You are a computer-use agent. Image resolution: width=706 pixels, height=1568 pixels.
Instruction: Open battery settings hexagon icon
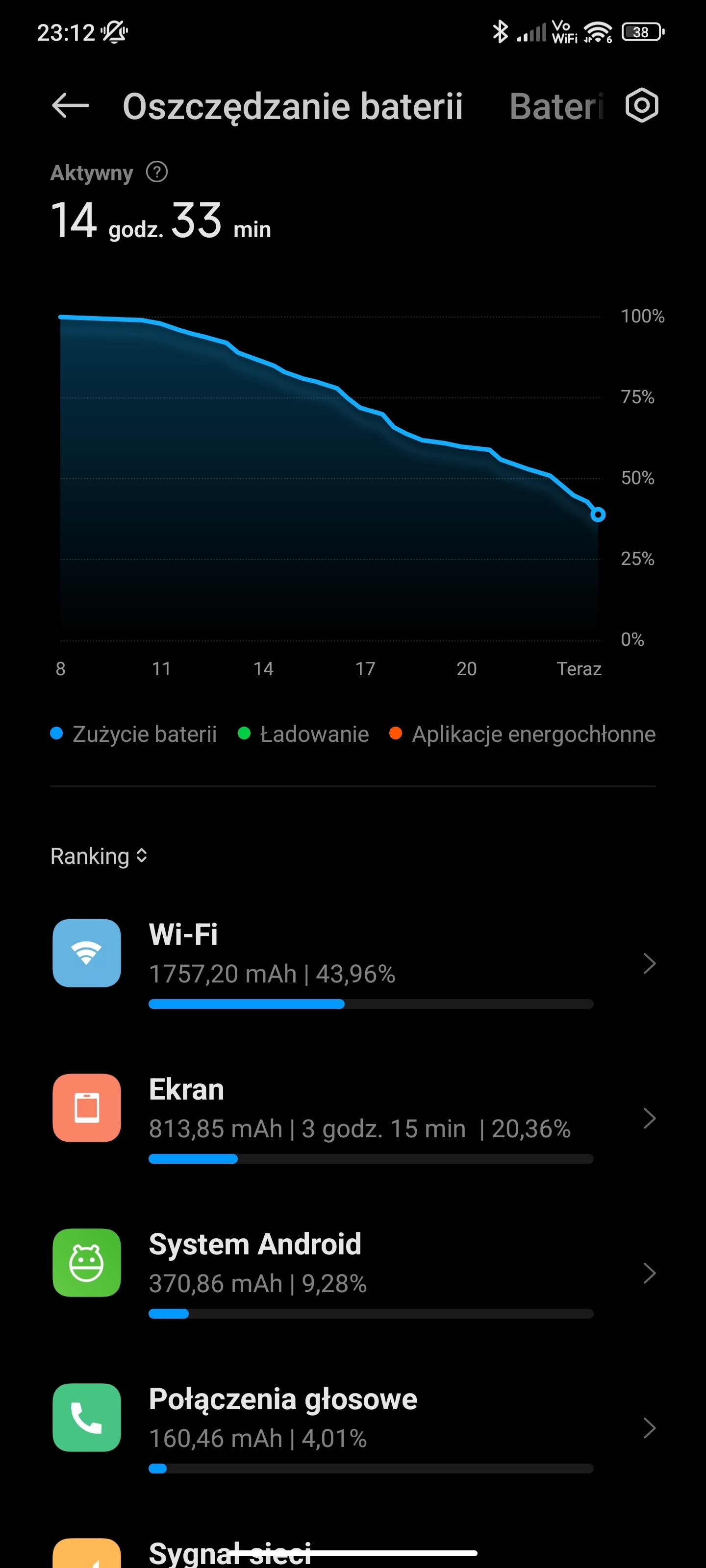point(641,105)
